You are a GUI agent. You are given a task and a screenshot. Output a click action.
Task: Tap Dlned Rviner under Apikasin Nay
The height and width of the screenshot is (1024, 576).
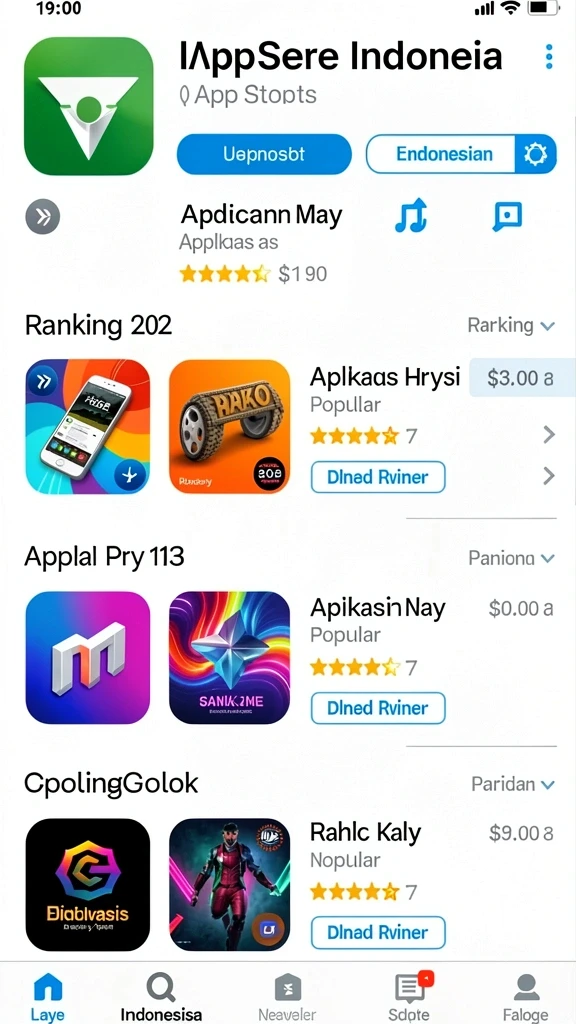[377, 709]
